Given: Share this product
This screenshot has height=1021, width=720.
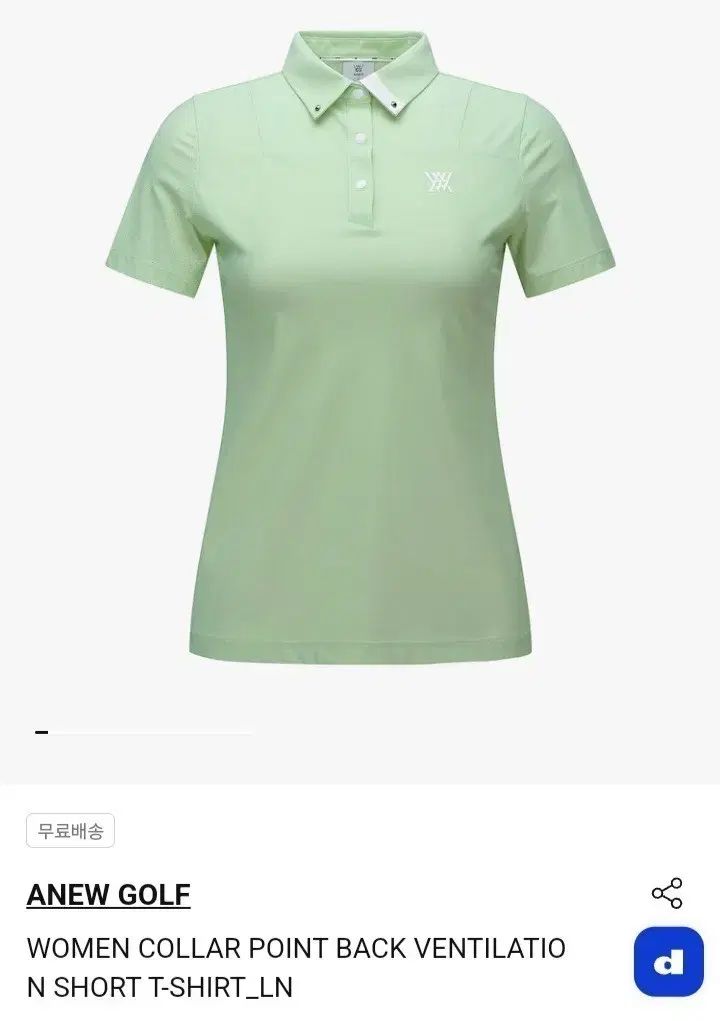Looking at the screenshot, I should pos(666,893).
